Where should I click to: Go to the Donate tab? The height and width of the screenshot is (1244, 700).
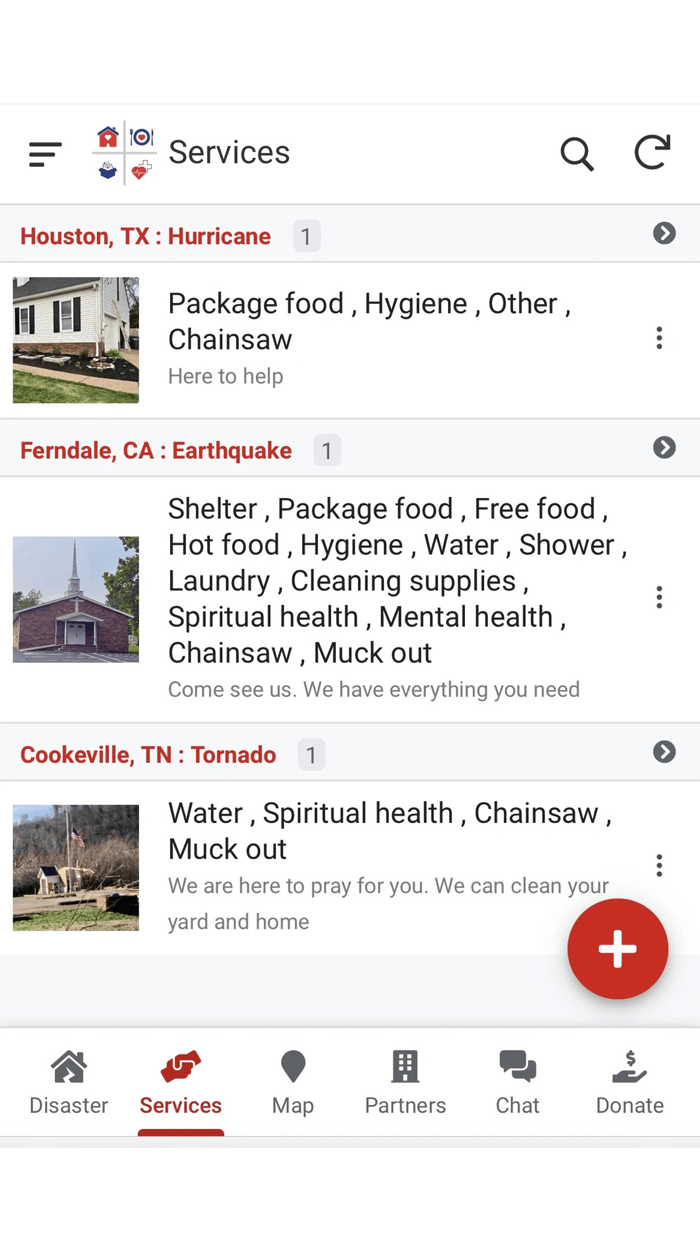tap(630, 1082)
